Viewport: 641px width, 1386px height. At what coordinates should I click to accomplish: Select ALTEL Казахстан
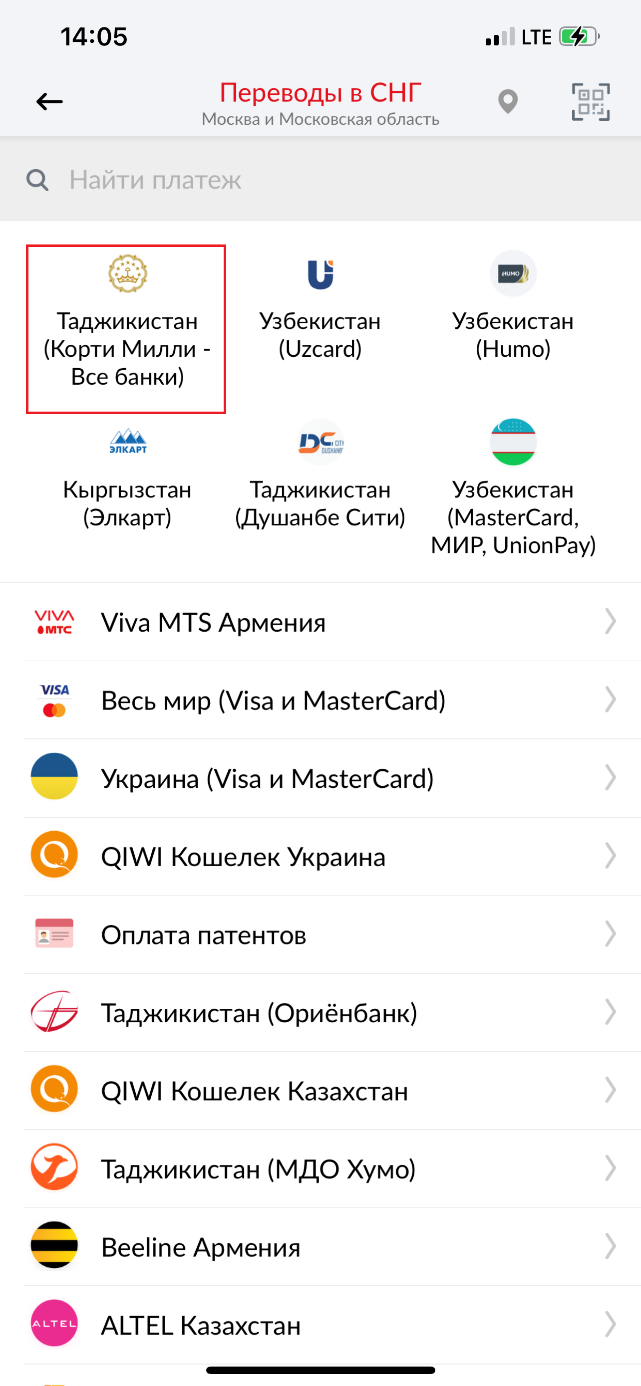point(320,1326)
